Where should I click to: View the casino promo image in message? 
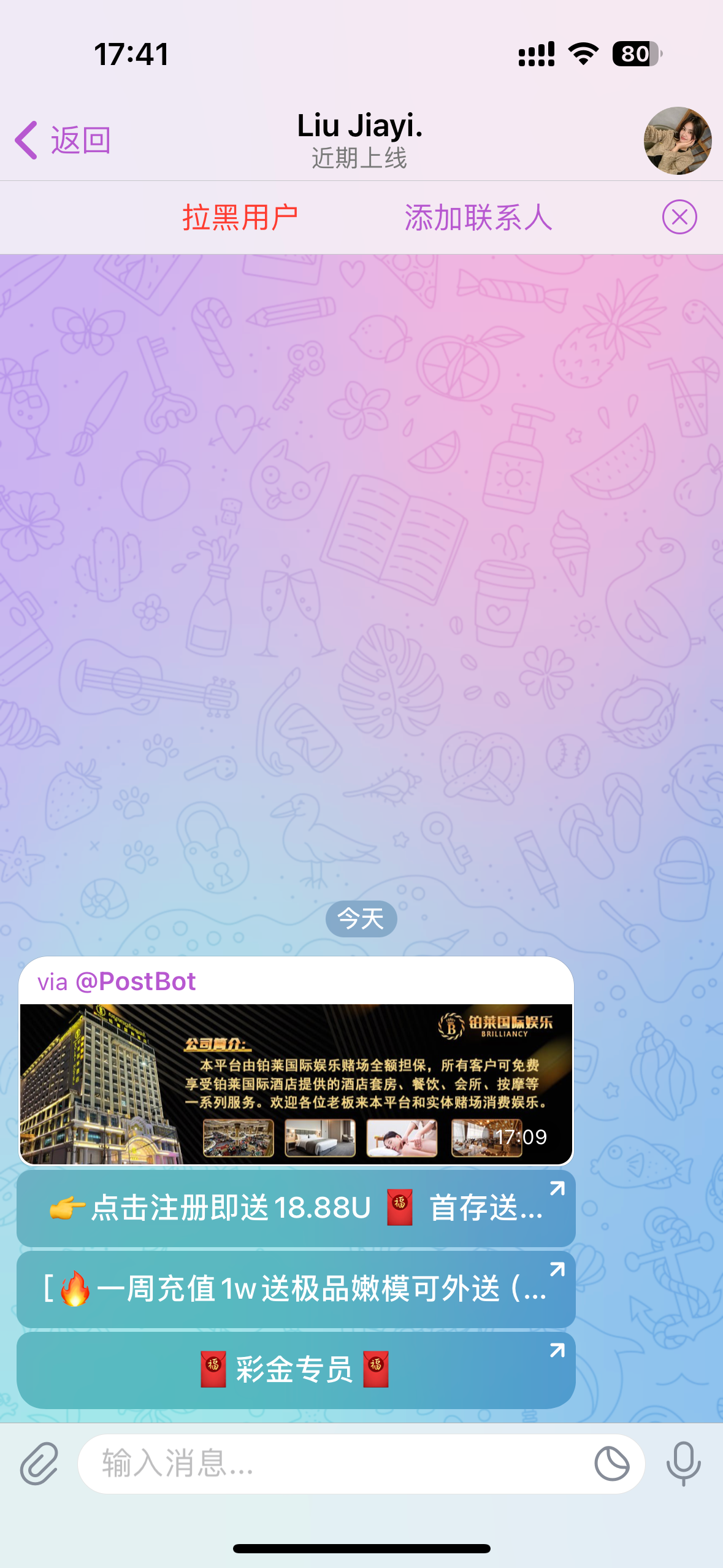click(x=296, y=1084)
